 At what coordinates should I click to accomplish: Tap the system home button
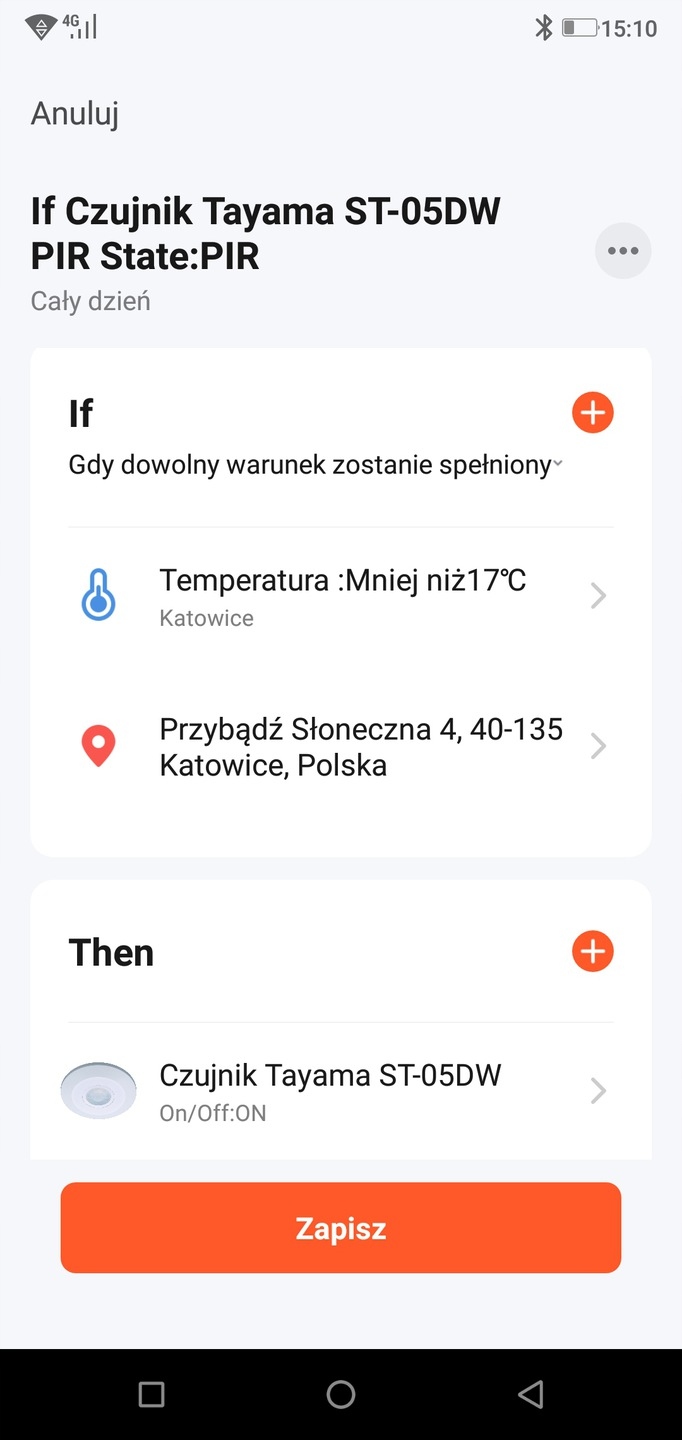pos(341,1394)
